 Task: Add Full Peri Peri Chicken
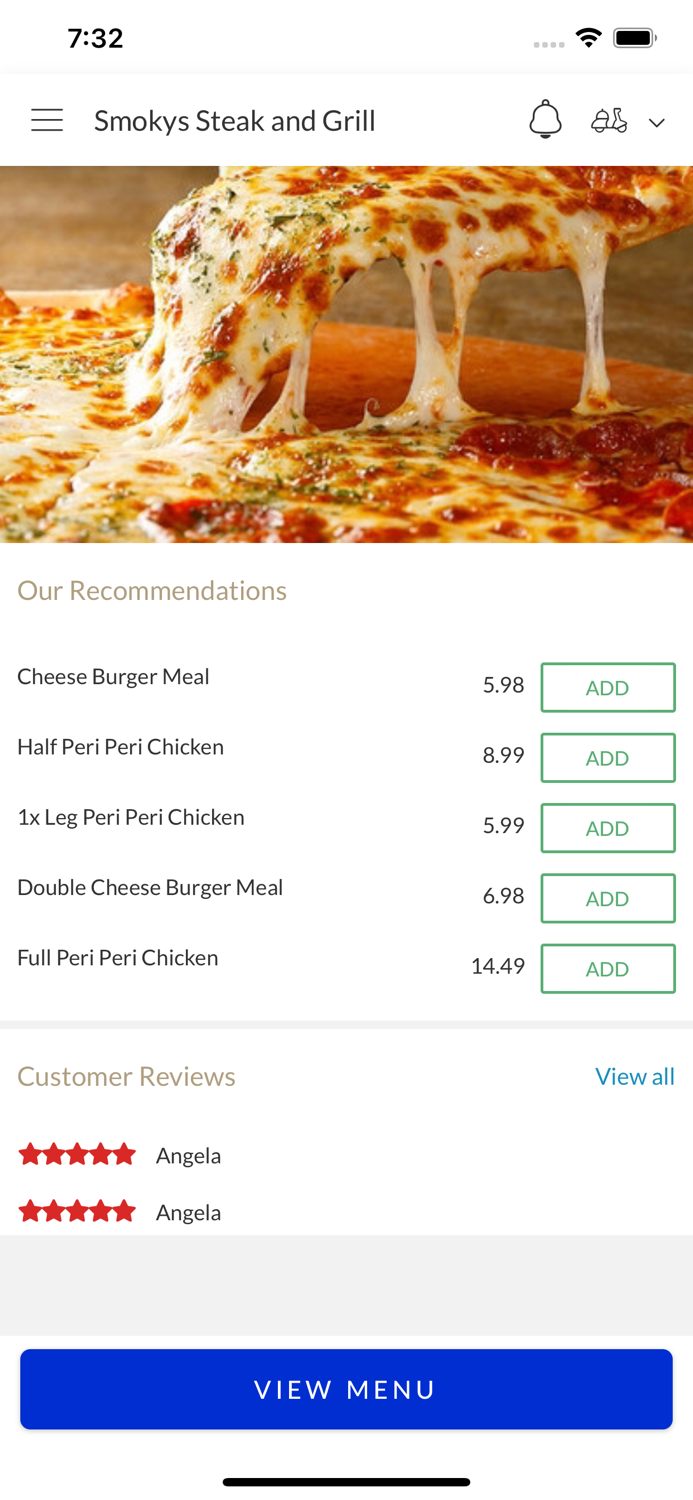point(608,968)
